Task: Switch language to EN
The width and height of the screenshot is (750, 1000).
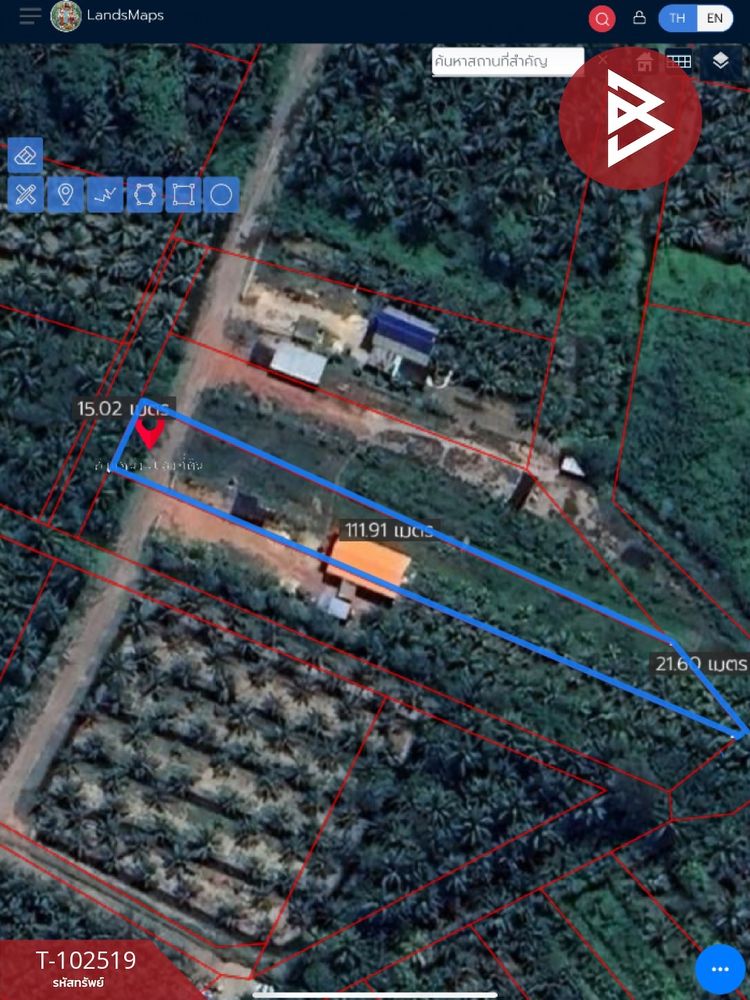Action: [x=714, y=18]
